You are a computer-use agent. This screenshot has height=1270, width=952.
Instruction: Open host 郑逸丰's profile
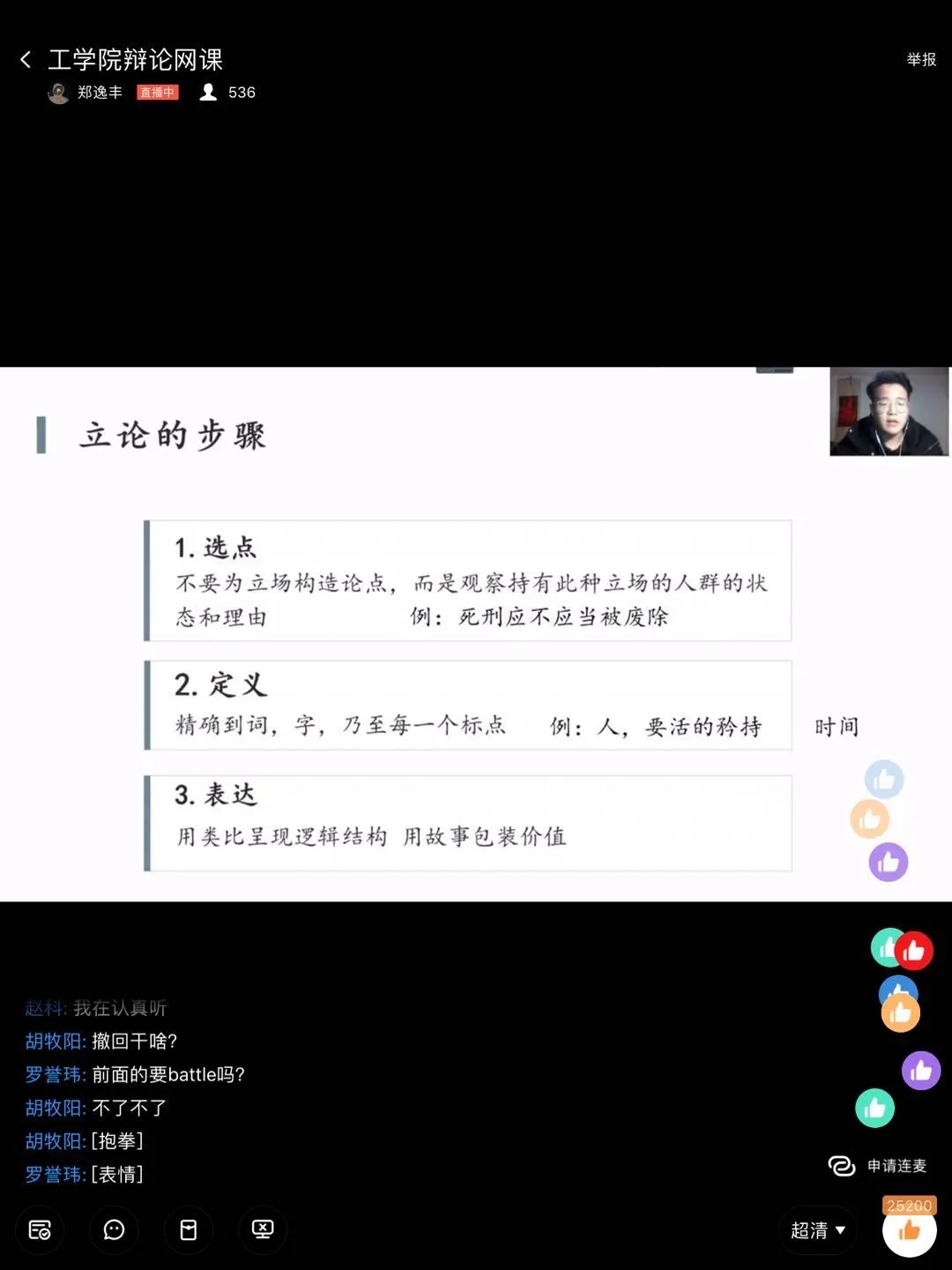86,93
